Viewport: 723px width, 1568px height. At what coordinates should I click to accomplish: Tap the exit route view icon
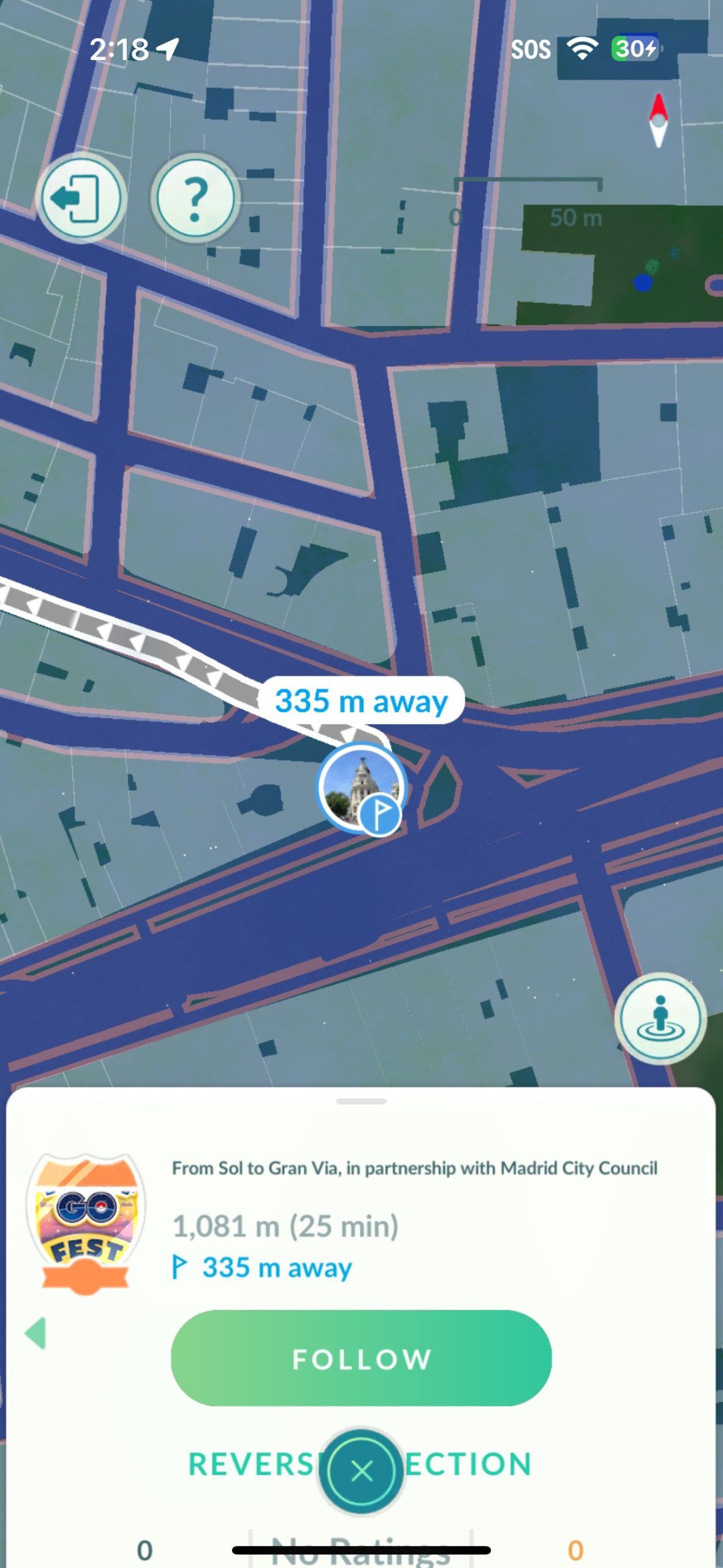tap(81, 198)
